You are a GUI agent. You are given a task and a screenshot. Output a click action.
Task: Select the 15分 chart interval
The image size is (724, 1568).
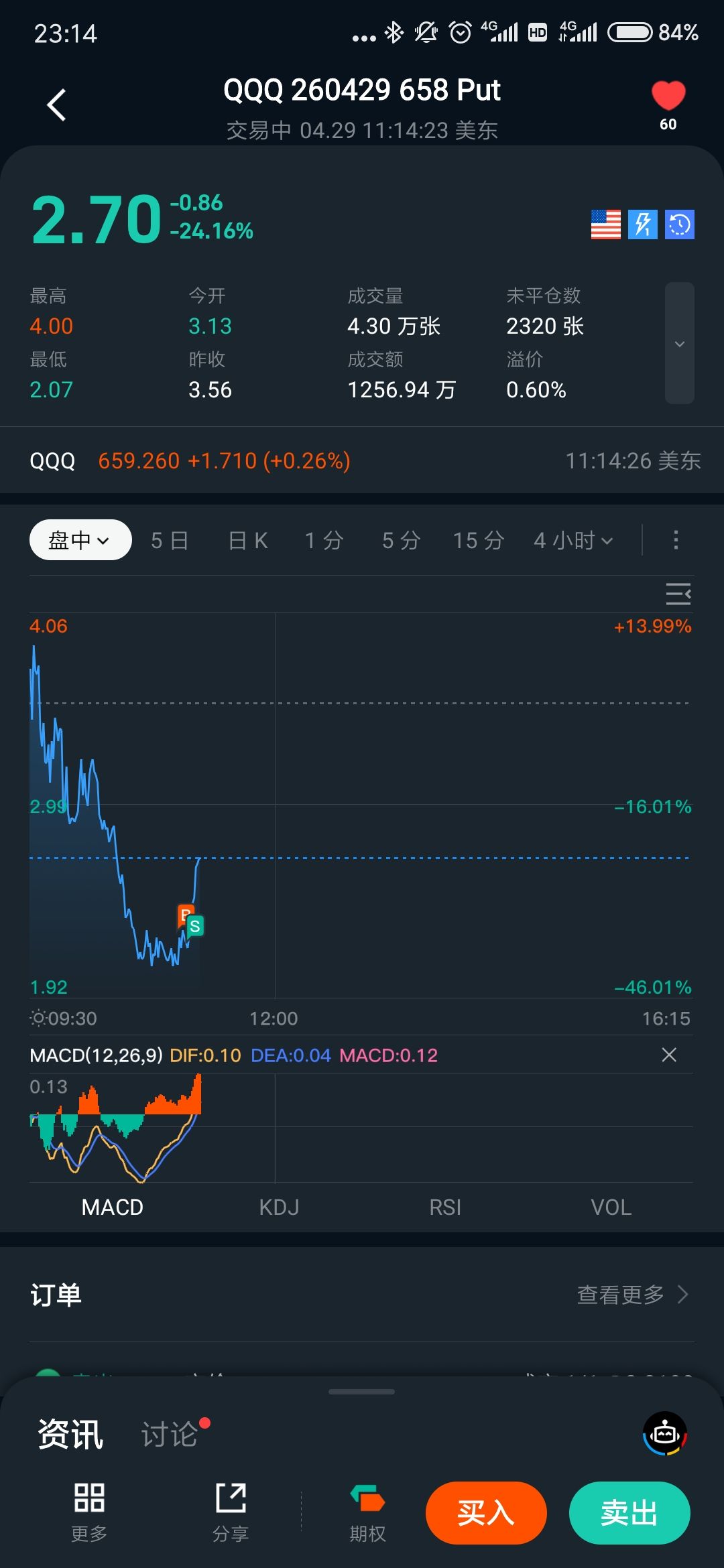coord(479,540)
